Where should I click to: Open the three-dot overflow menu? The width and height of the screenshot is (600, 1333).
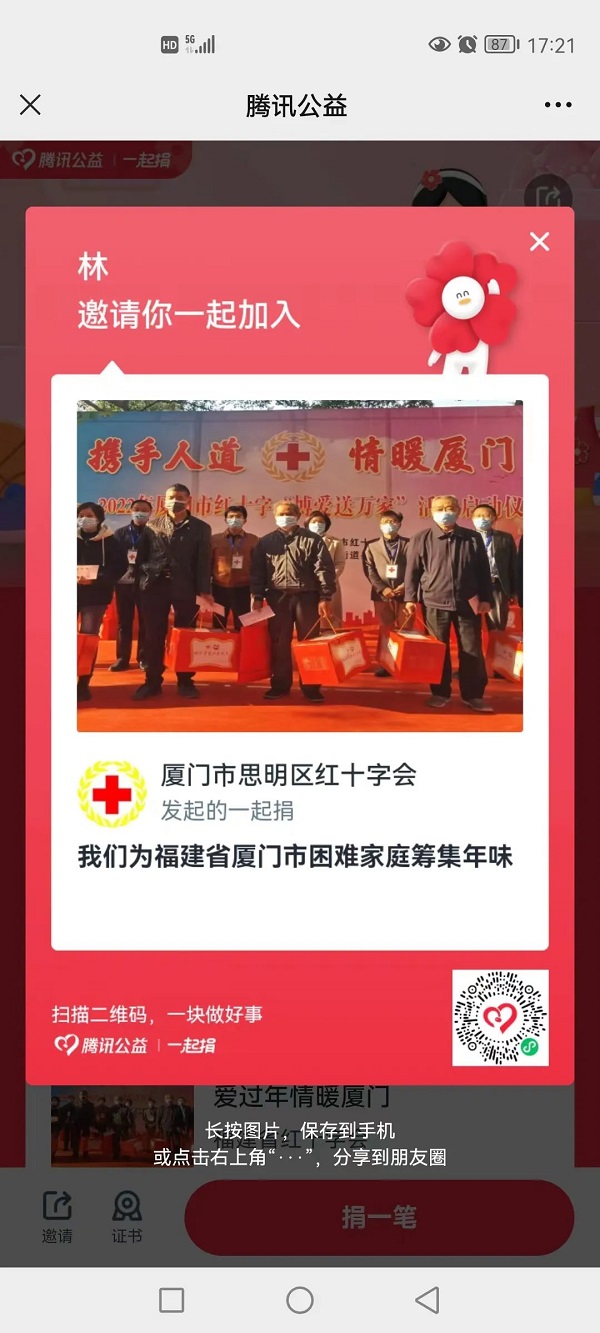[x=558, y=105]
